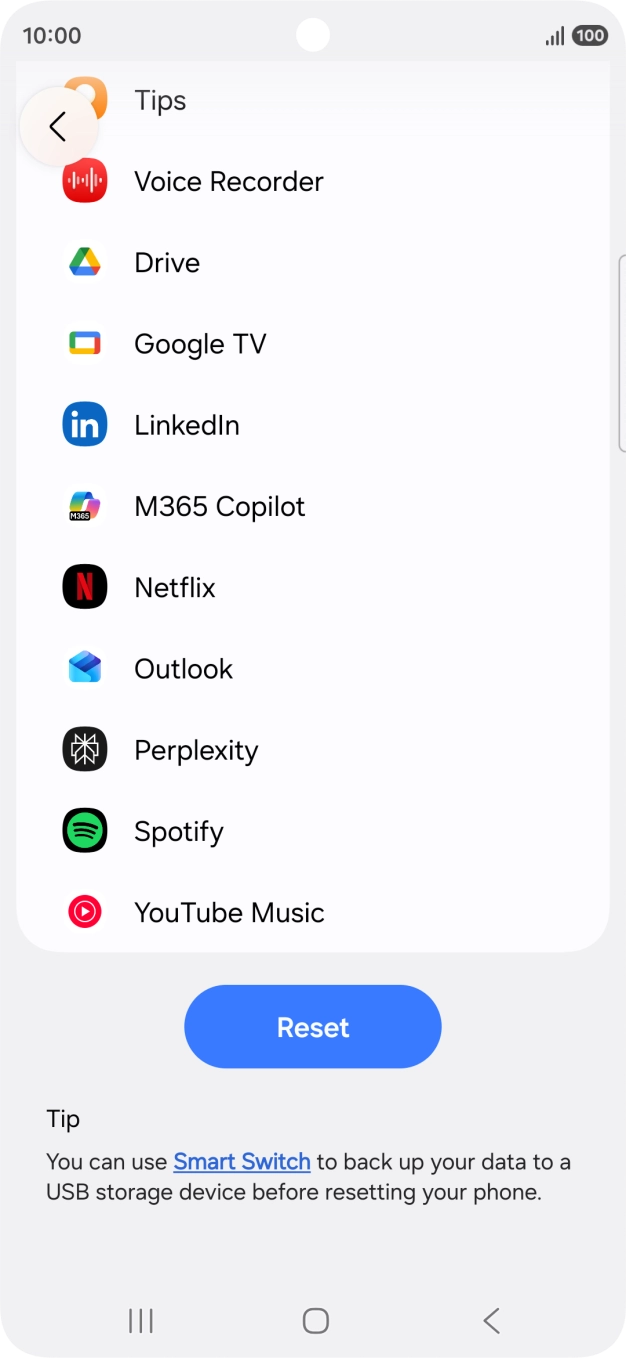
Task: Go to the home screen
Action: pyautogui.click(x=315, y=1321)
